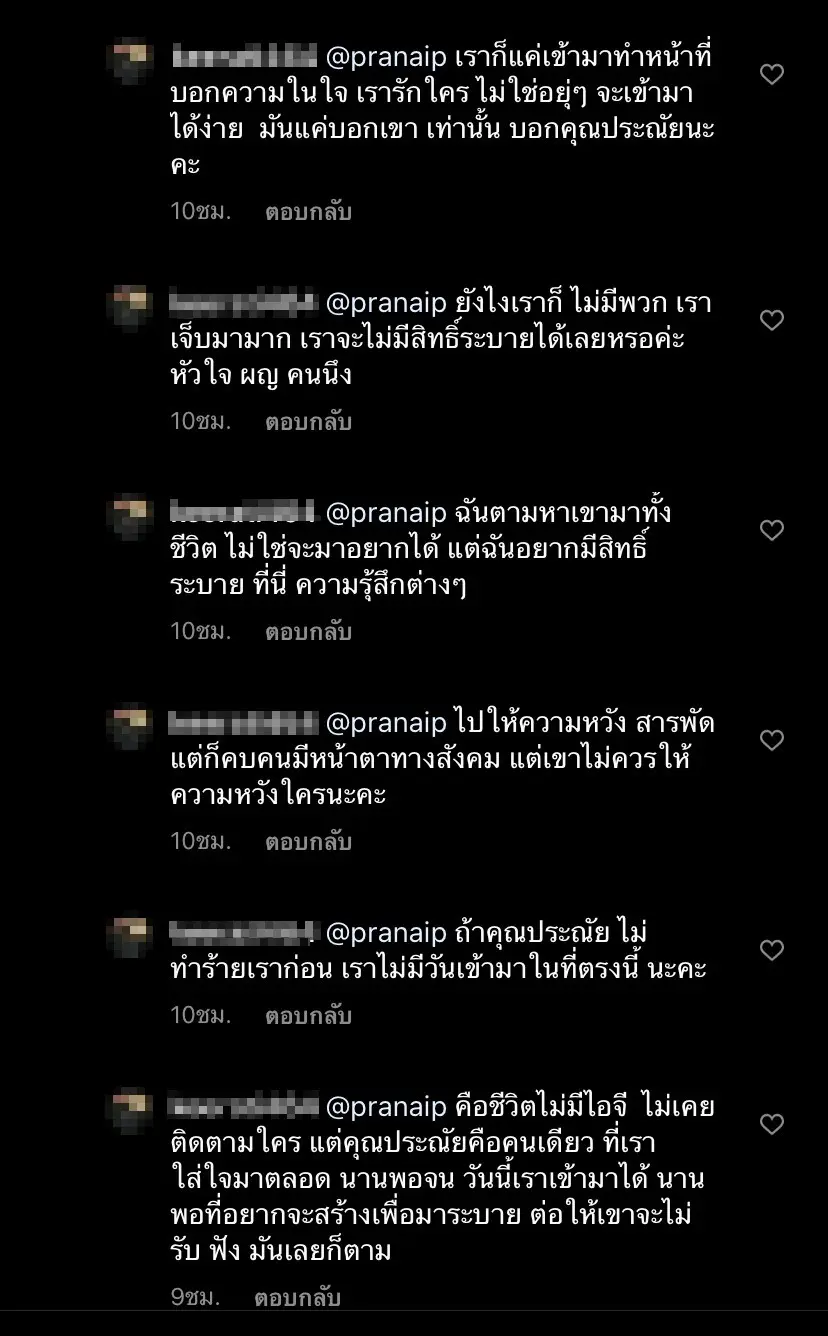Reply to the comment "เราก็แค่เข้ามาทำหน้าที่"

pyautogui.click(x=308, y=212)
